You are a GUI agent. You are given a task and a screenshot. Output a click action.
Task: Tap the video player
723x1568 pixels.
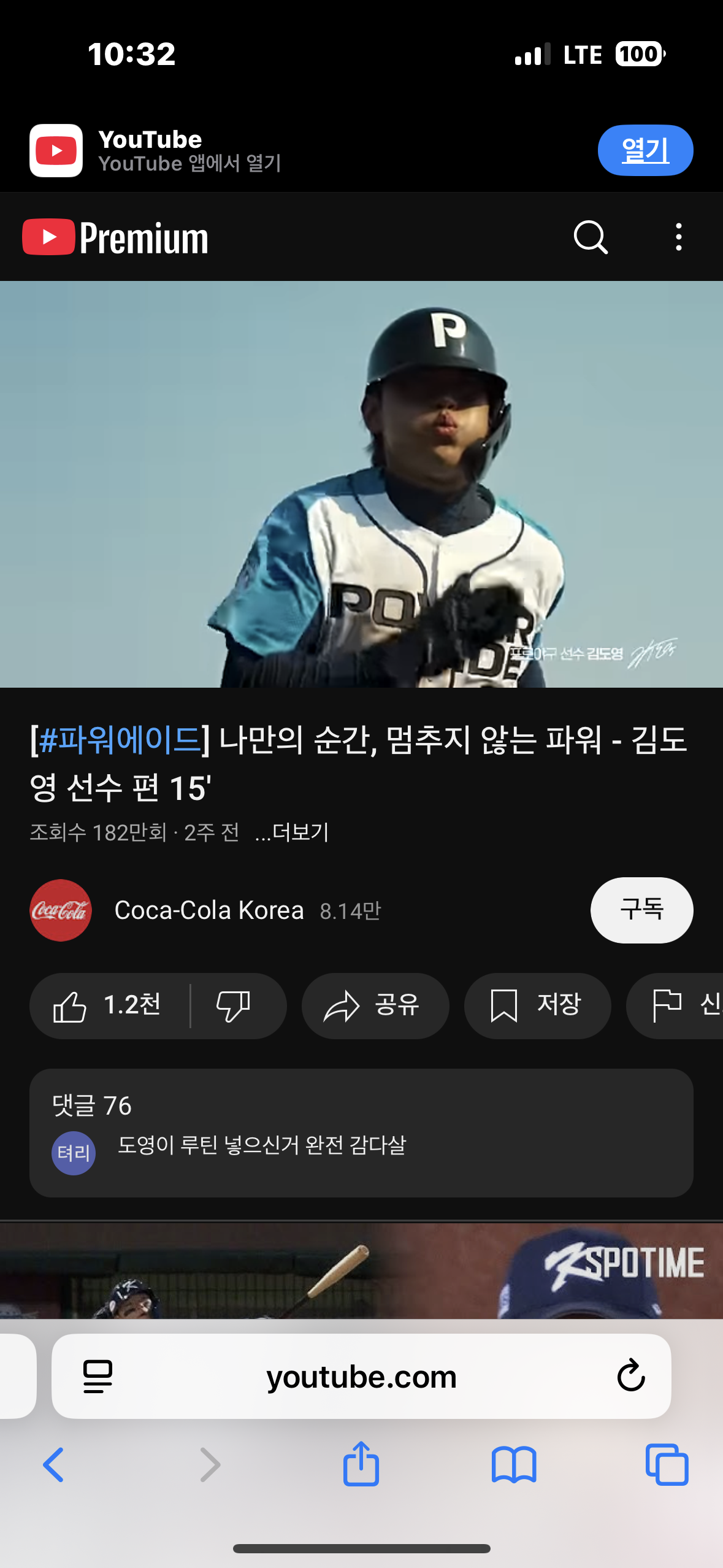[x=361, y=484]
